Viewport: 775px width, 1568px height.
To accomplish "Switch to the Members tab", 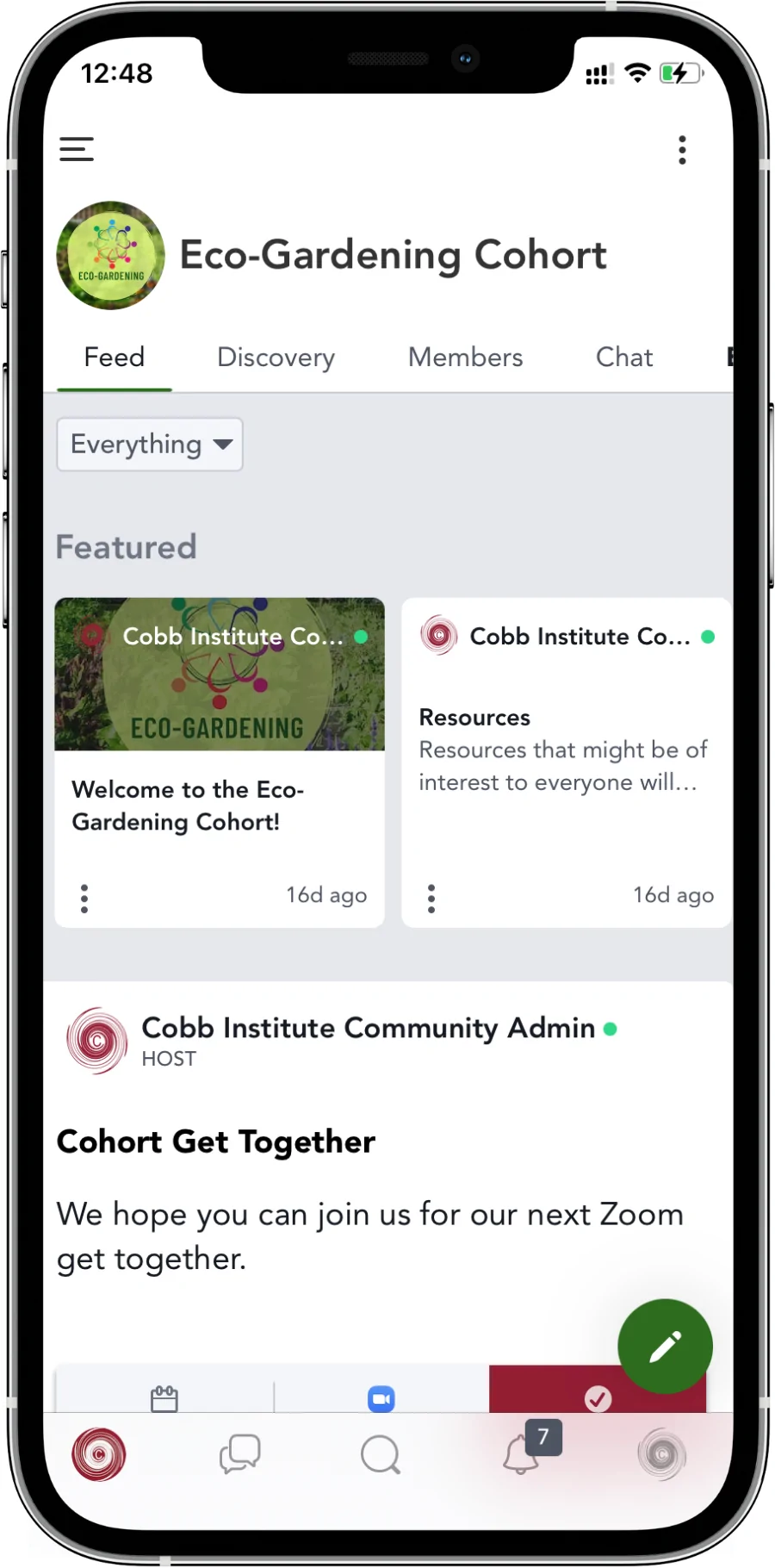I will click(x=465, y=358).
